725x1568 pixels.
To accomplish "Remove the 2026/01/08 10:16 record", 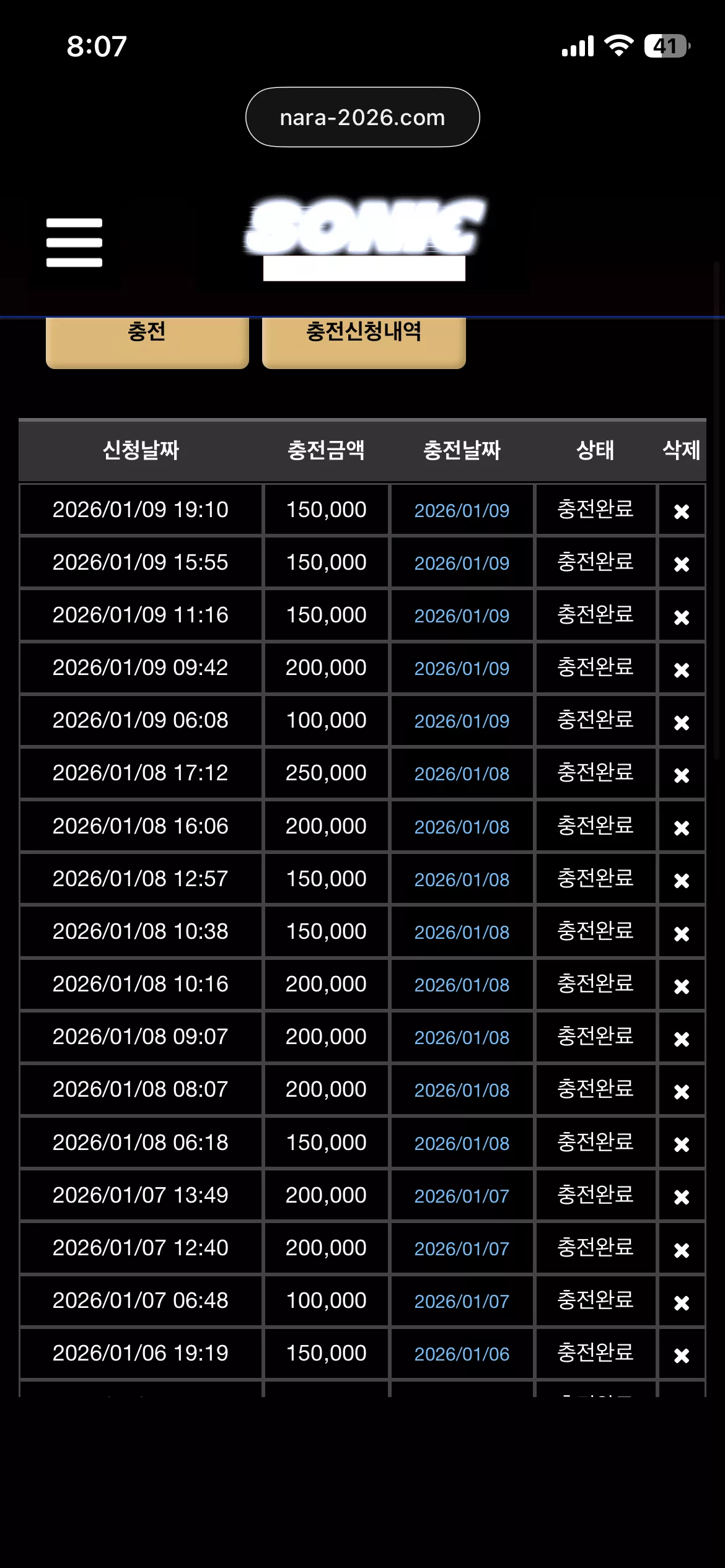I will (682, 987).
